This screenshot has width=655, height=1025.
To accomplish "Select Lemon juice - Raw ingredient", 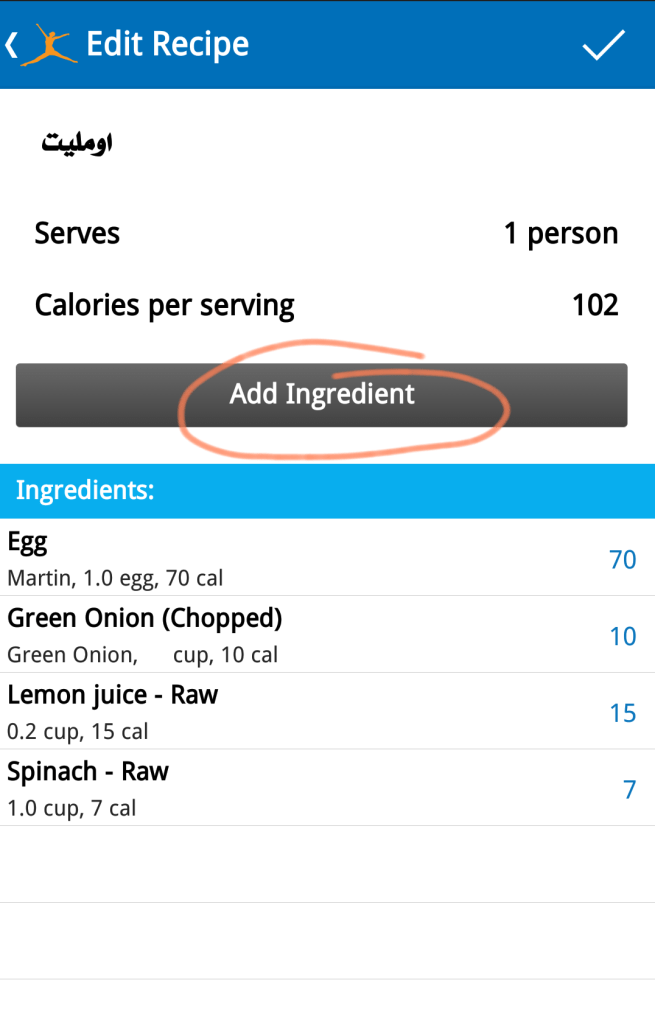I will click(326, 712).
